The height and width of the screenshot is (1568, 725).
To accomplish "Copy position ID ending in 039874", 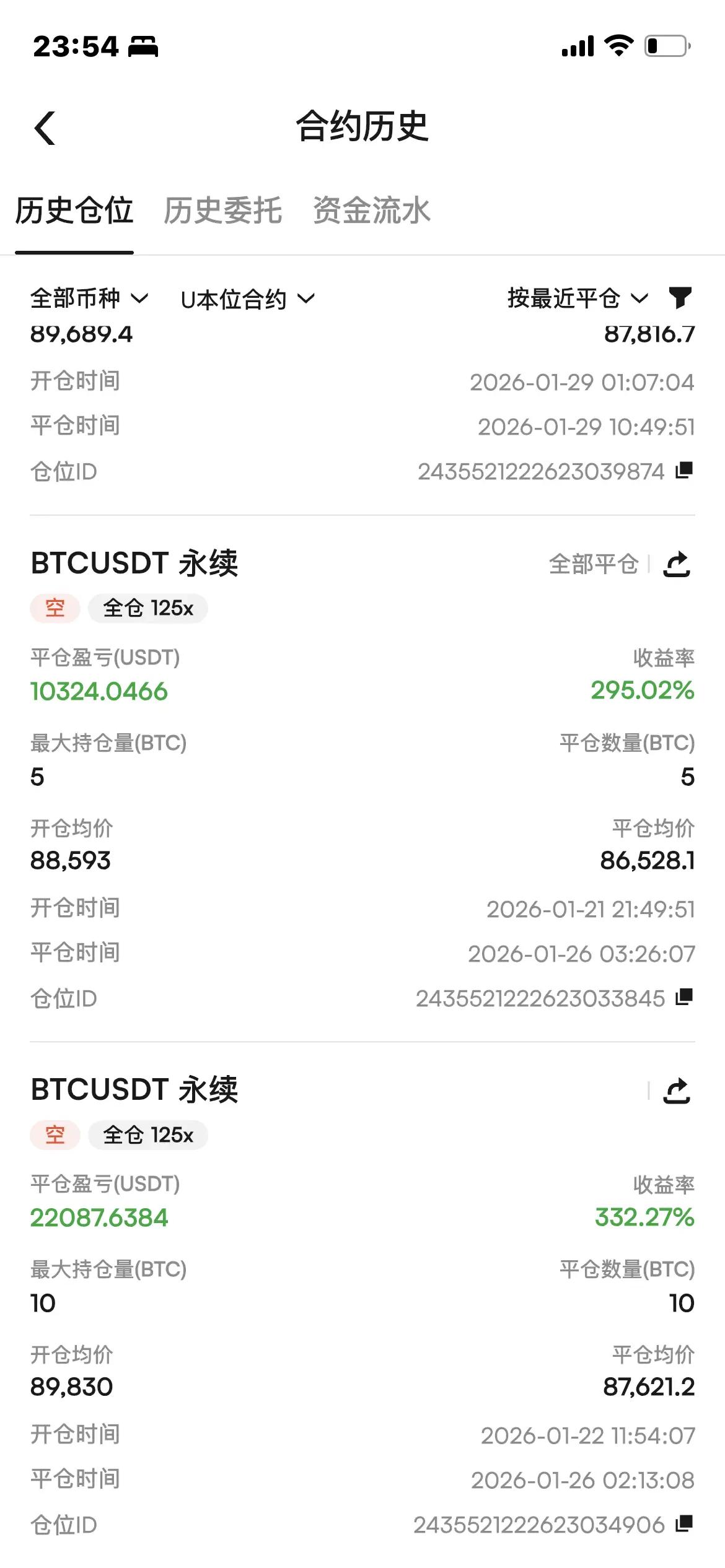I will click(684, 471).
